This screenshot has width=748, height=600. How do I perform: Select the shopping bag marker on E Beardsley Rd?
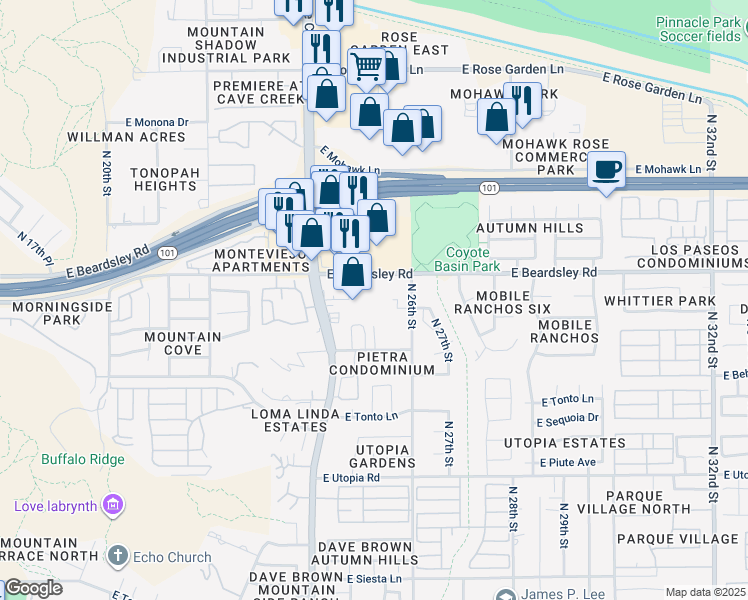(353, 273)
